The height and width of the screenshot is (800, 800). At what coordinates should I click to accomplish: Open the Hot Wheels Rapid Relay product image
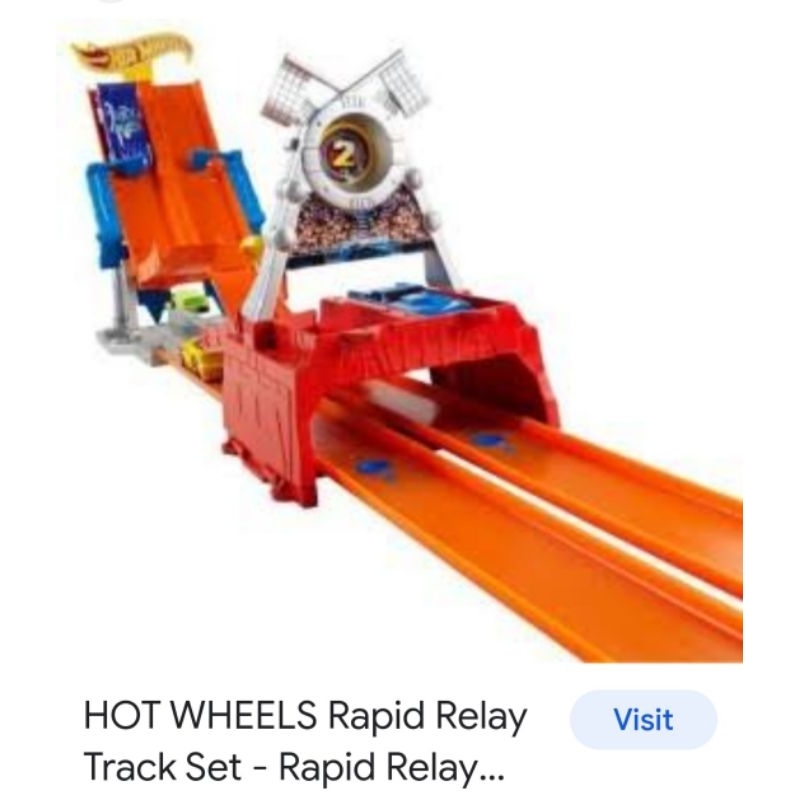[399, 341]
